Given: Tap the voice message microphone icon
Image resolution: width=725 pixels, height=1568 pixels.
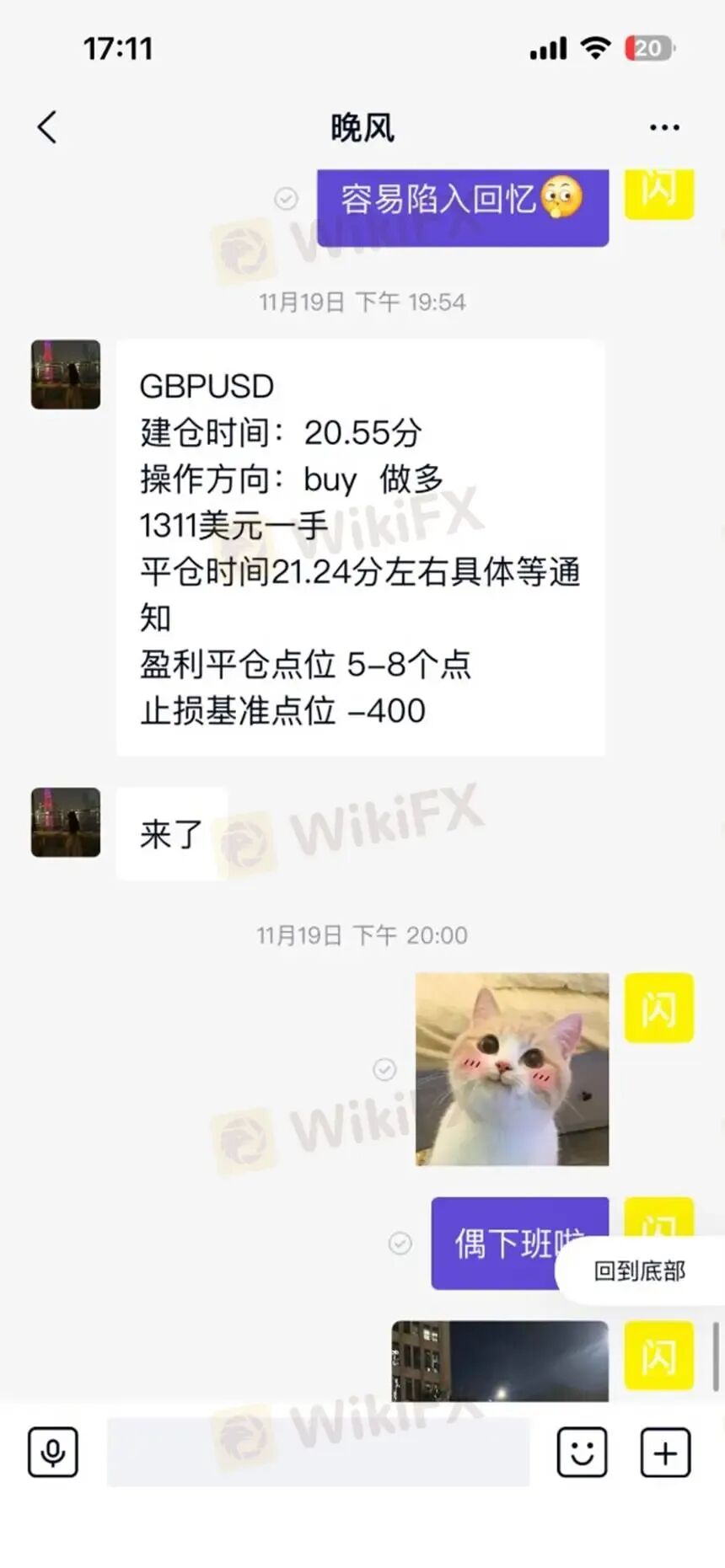Looking at the screenshot, I should point(52,1453).
